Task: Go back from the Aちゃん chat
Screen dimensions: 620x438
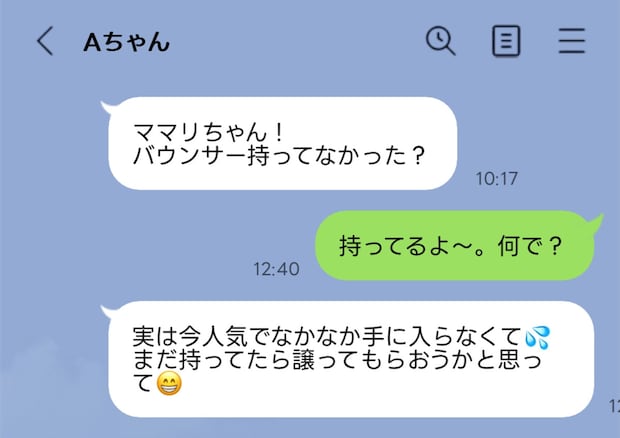Action: 44,41
